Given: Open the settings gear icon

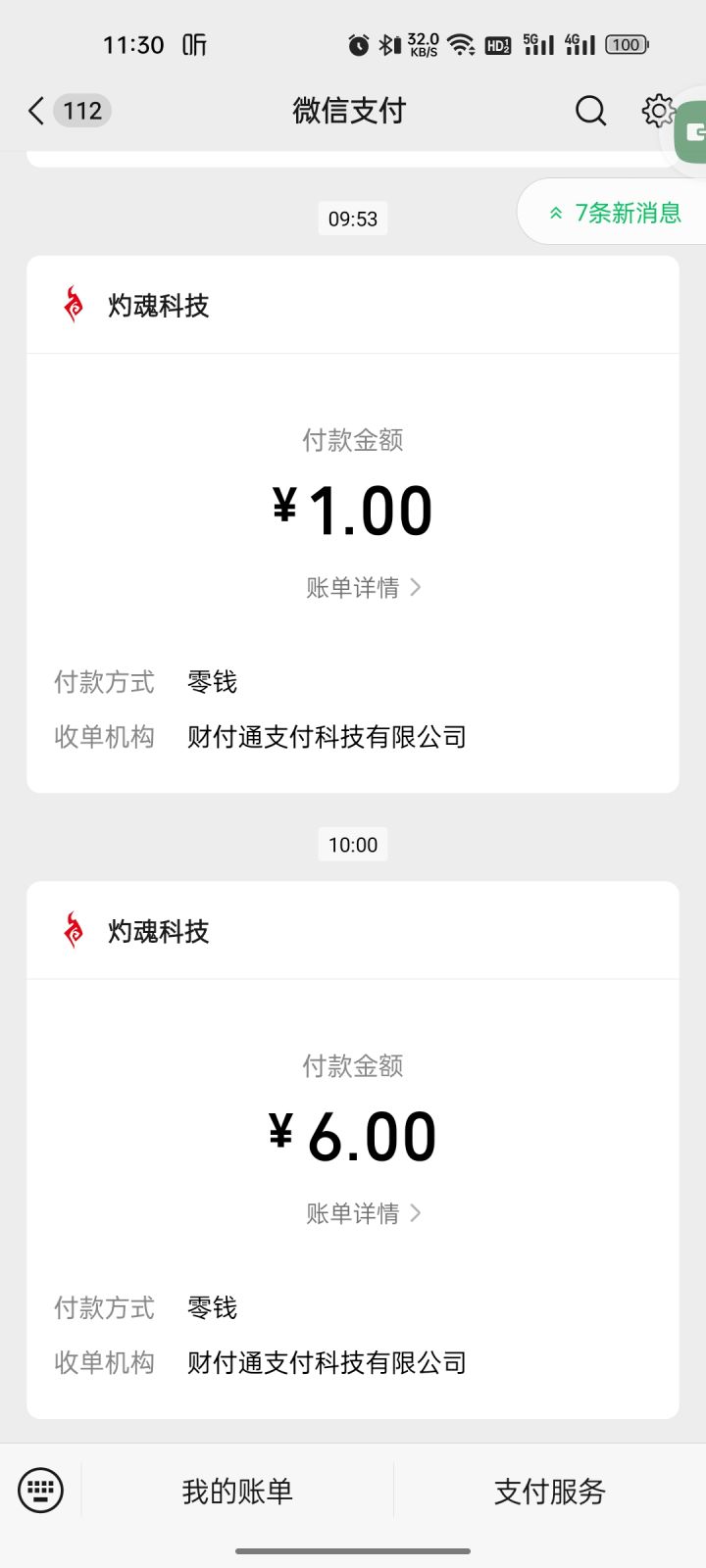Looking at the screenshot, I should pos(657,111).
